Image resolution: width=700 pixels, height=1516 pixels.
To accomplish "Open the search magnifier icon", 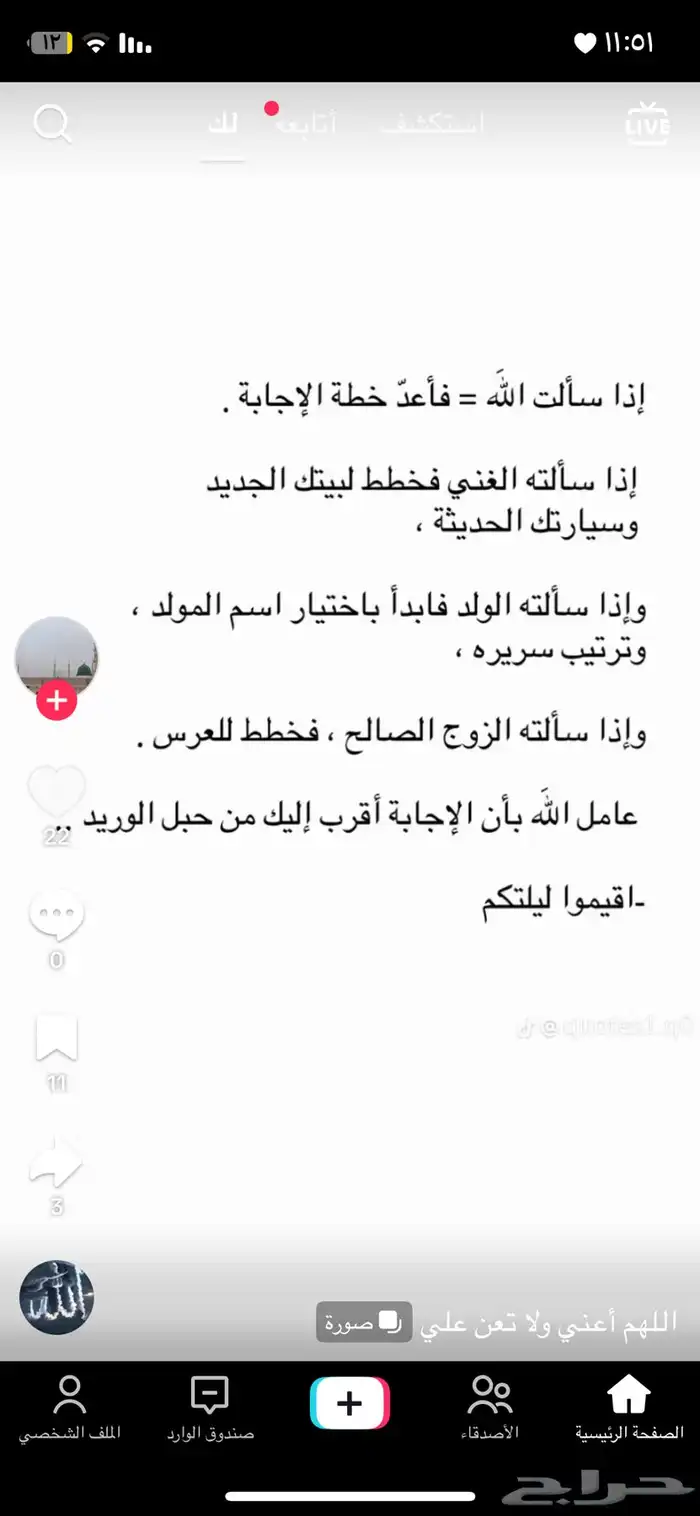I will tap(52, 125).
